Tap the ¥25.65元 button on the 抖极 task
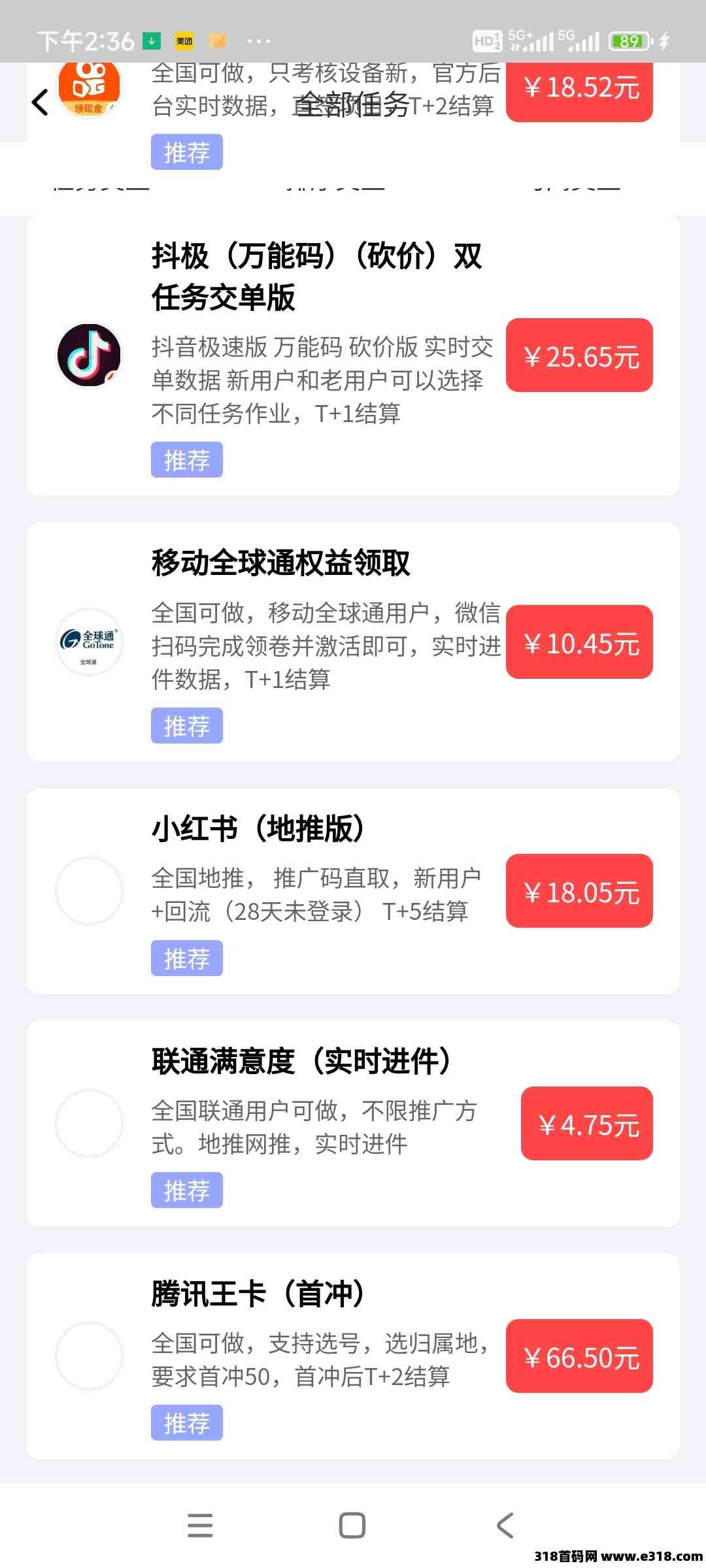 tap(579, 355)
